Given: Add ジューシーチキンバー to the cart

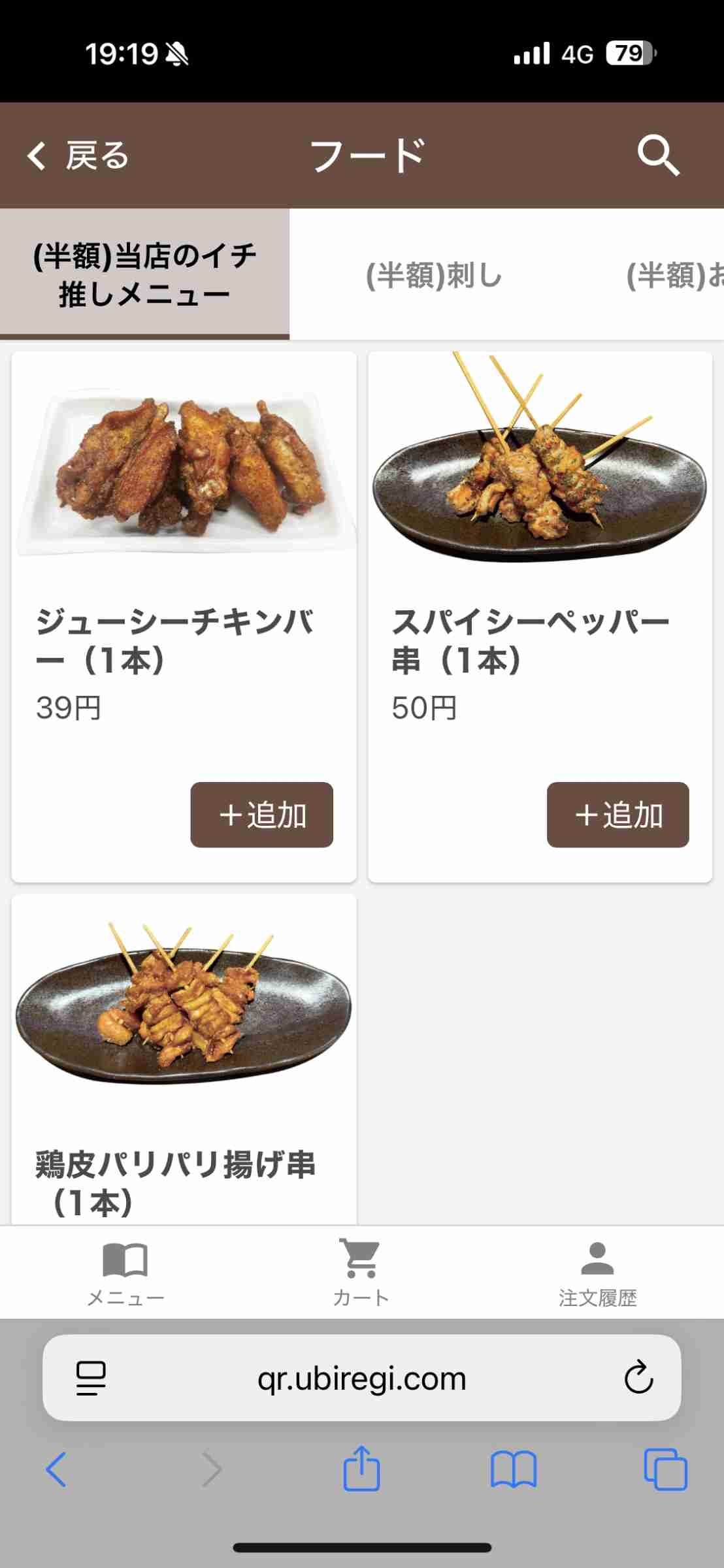Looking at the screenshot, I should (261, 815).
